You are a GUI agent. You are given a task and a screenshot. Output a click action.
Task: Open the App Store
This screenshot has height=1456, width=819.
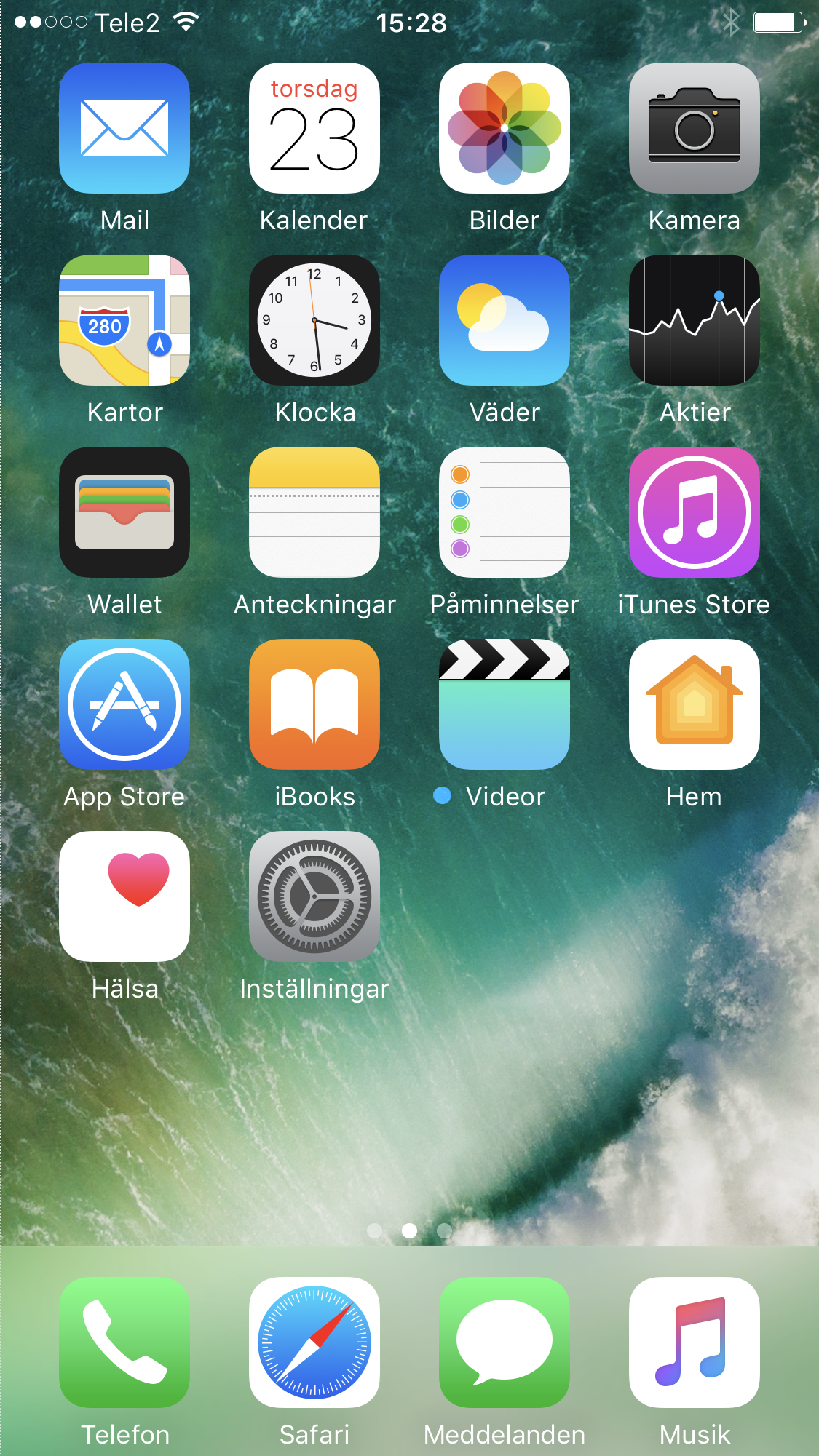click(124, 704)
